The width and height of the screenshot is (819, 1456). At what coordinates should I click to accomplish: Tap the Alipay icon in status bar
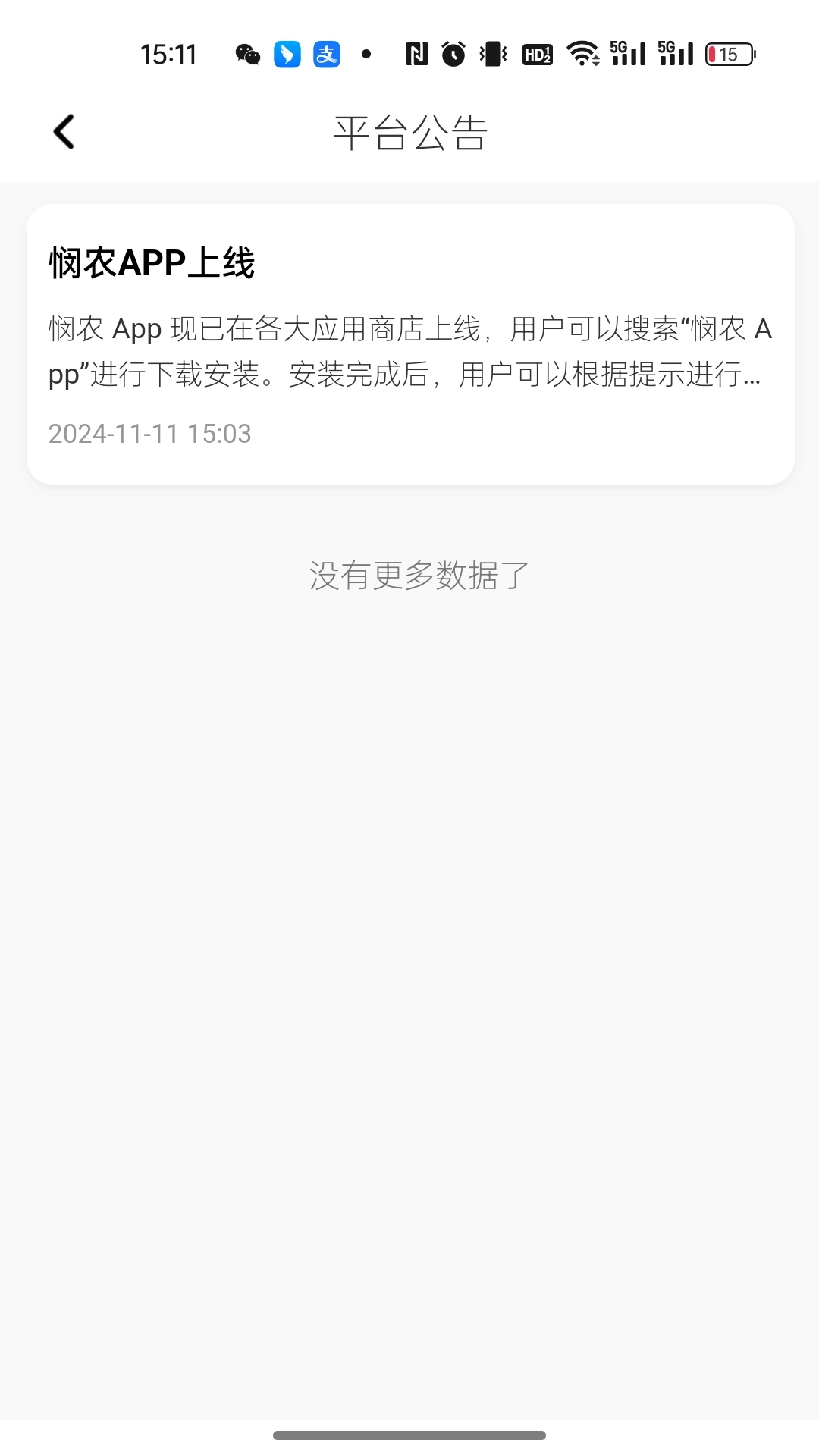(x=325, y=53)
